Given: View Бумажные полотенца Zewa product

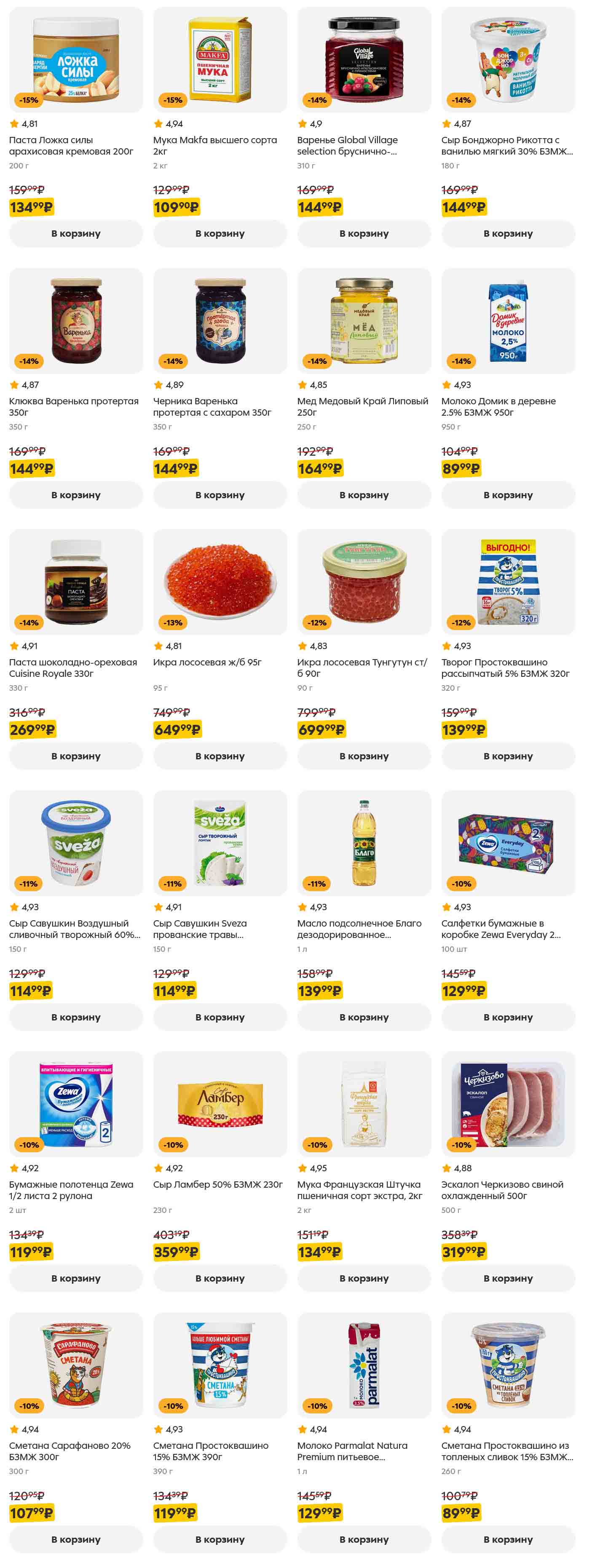Looking at the screenshot, I should pos(75,1105).
